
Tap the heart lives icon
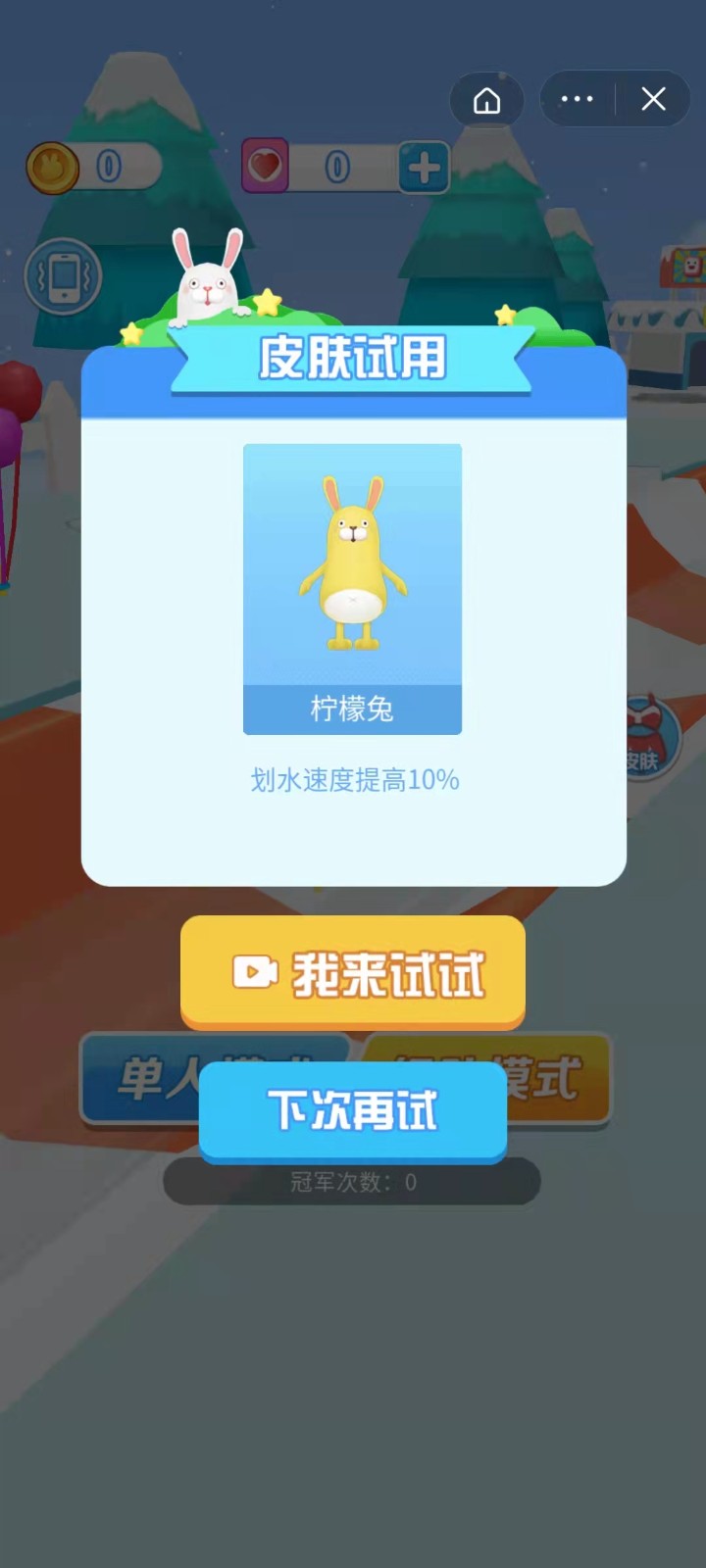(263, 167)
